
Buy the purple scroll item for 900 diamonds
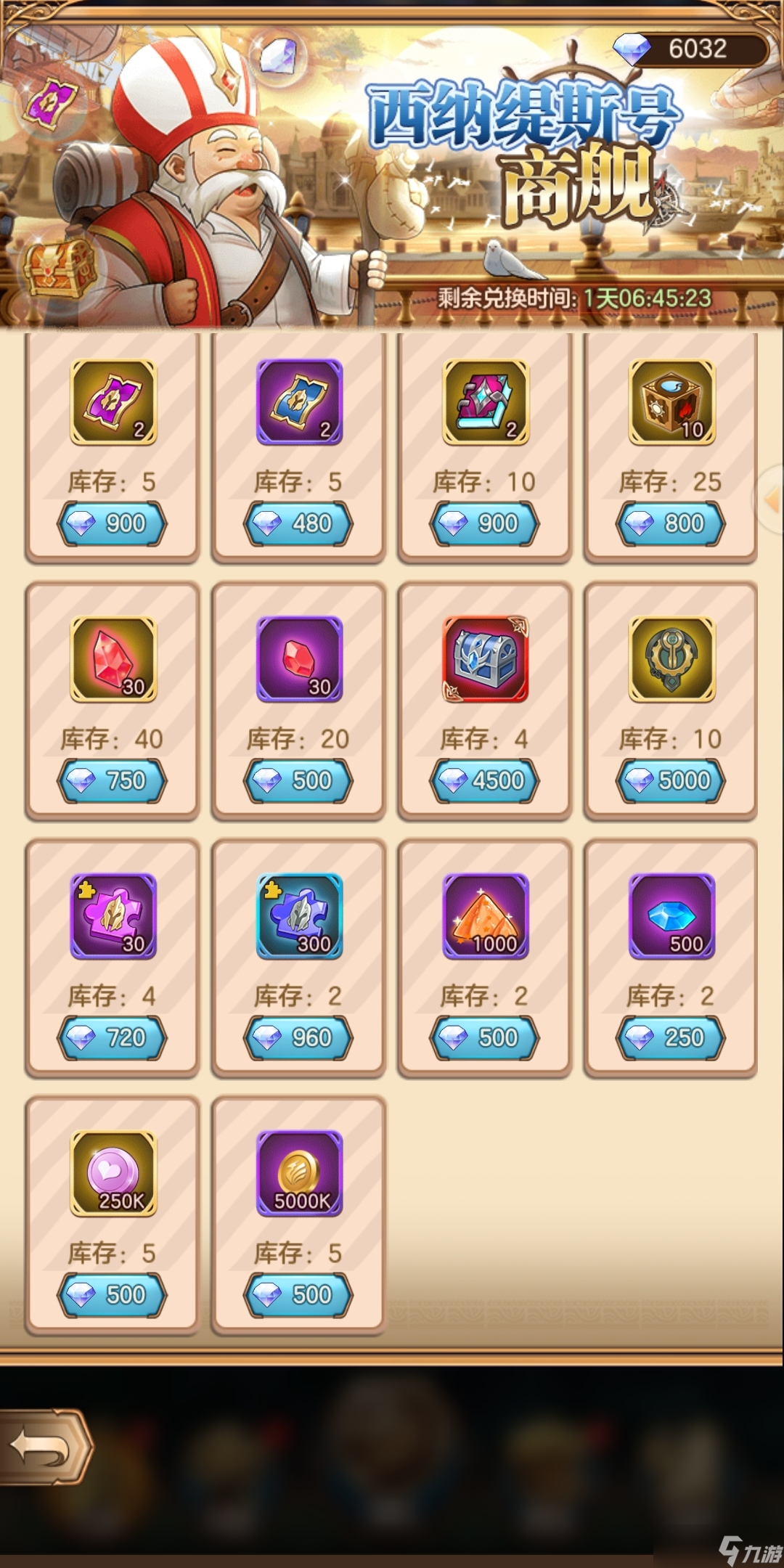(113, 523)
